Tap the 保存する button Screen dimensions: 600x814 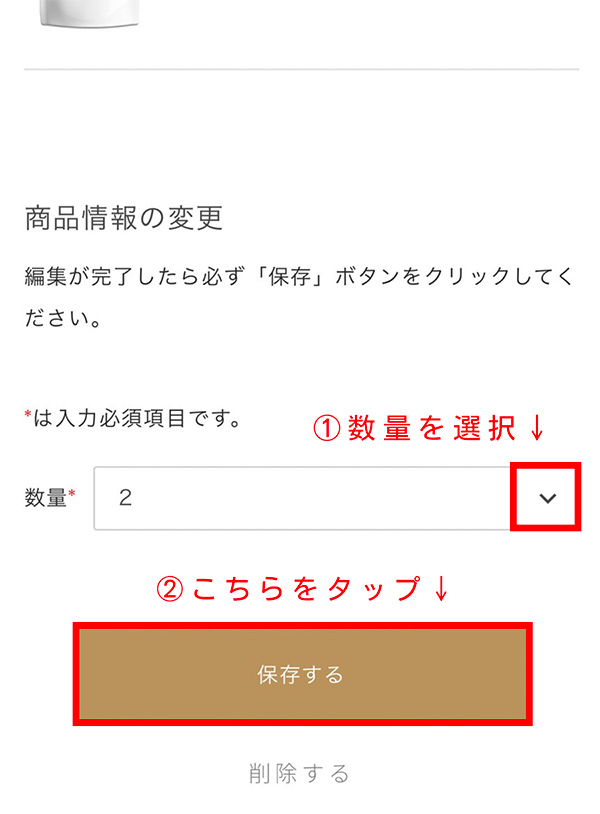tap(301, 674)
